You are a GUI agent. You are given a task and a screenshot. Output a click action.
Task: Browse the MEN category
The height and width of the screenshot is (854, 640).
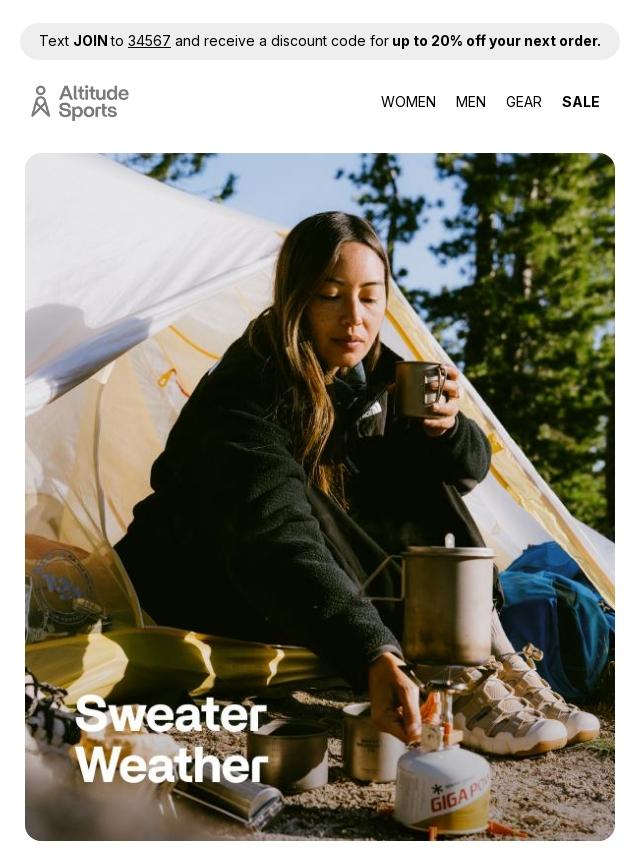tap(471, 102)
